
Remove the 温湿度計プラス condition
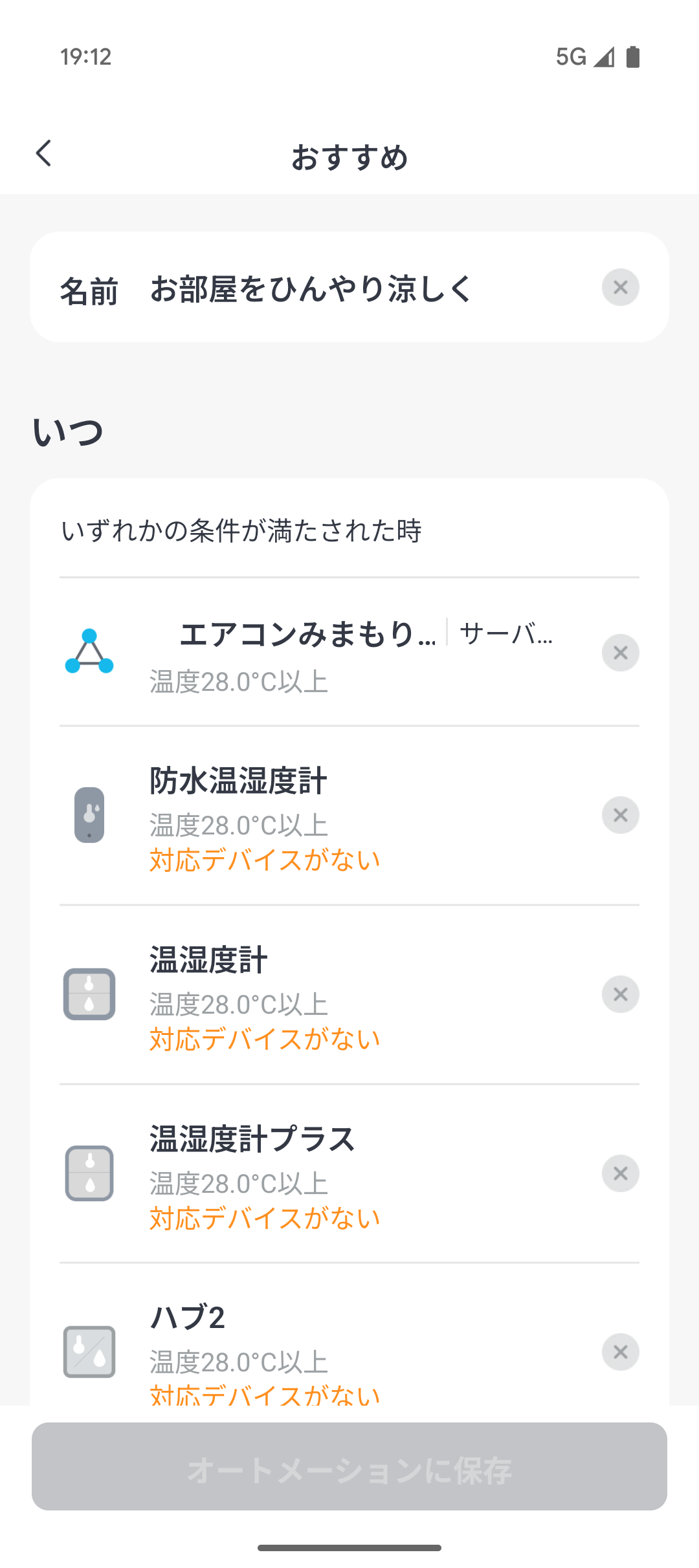point(620,1173)
